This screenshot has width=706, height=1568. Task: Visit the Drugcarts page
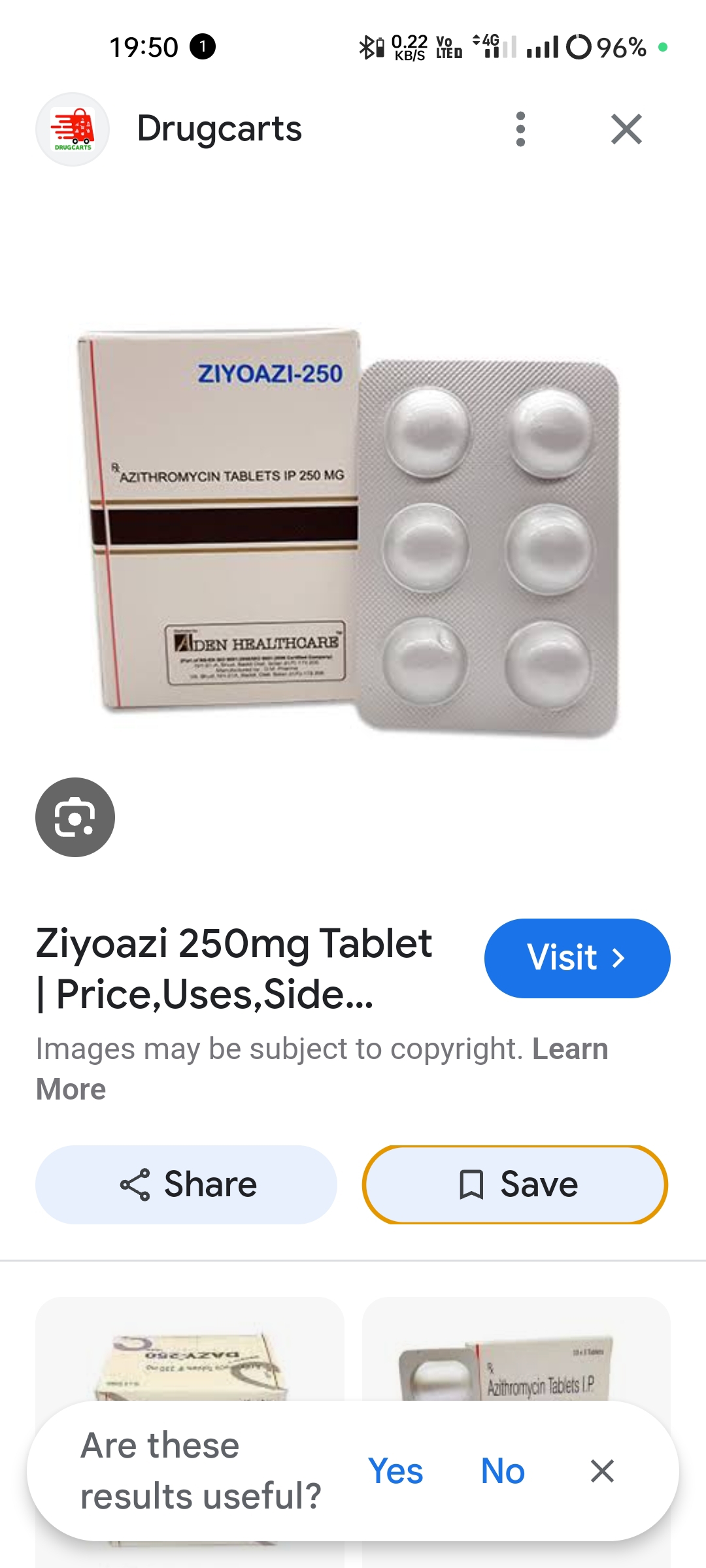(577, 958)
